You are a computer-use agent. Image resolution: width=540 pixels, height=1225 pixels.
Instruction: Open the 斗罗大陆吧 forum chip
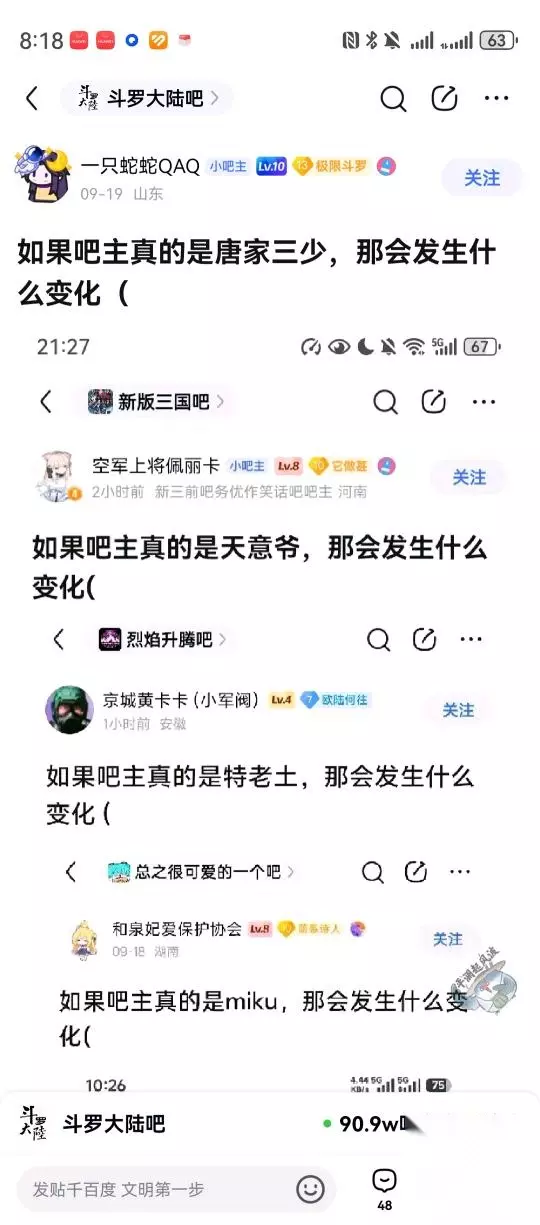pyautogui.click(x=147, y=98)
